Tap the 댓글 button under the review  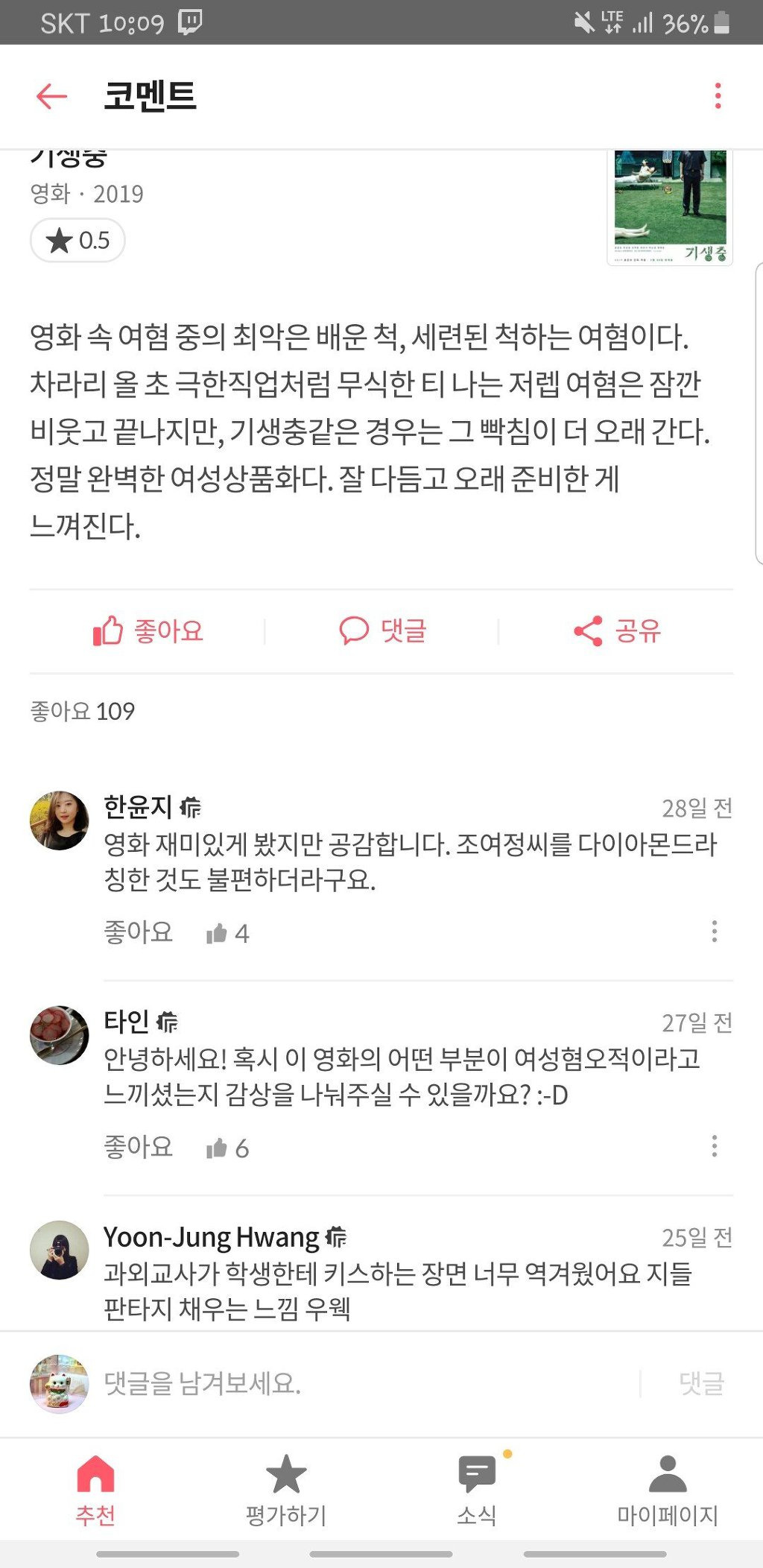pyautogui.click(x=382, y=631)
